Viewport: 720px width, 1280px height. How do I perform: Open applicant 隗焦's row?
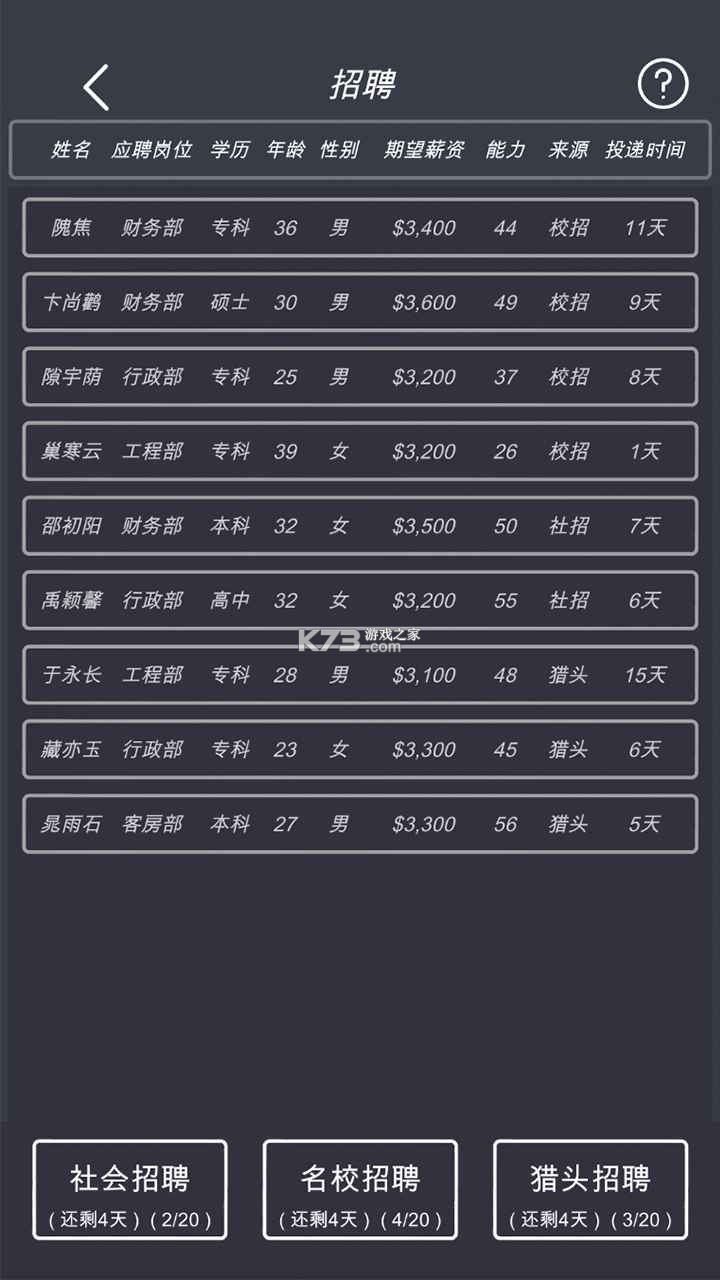coord(359,228)
